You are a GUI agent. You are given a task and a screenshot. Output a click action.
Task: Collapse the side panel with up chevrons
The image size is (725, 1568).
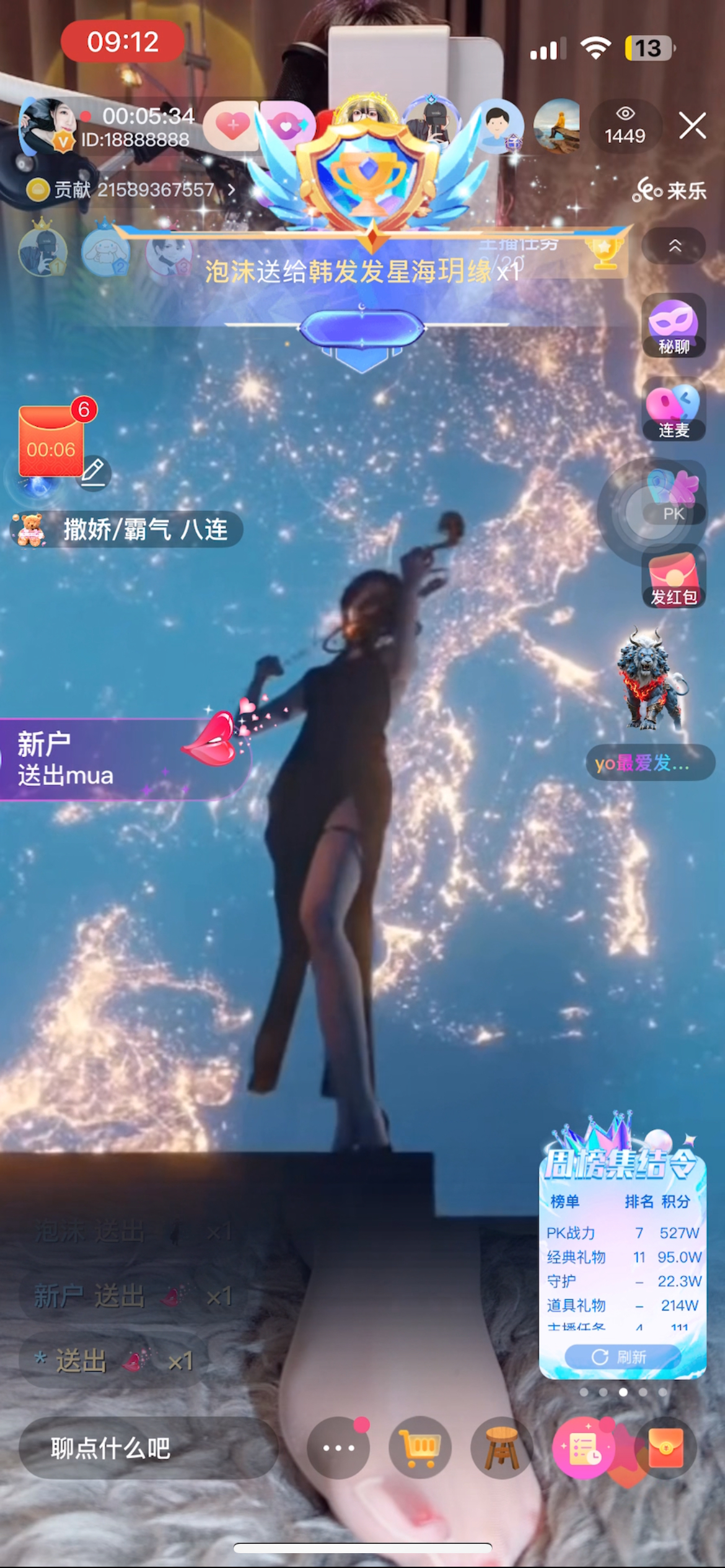674,246
